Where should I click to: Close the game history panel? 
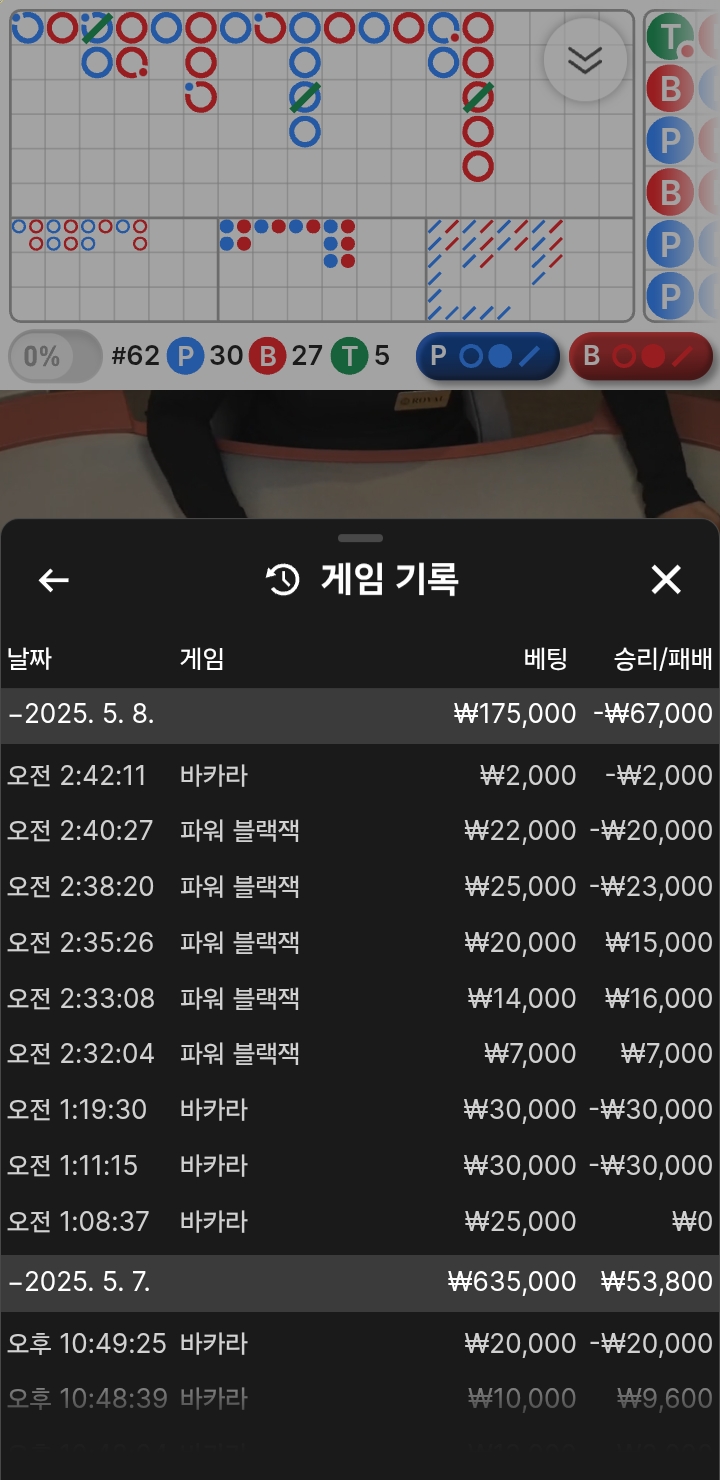click(x=666, y=580)
